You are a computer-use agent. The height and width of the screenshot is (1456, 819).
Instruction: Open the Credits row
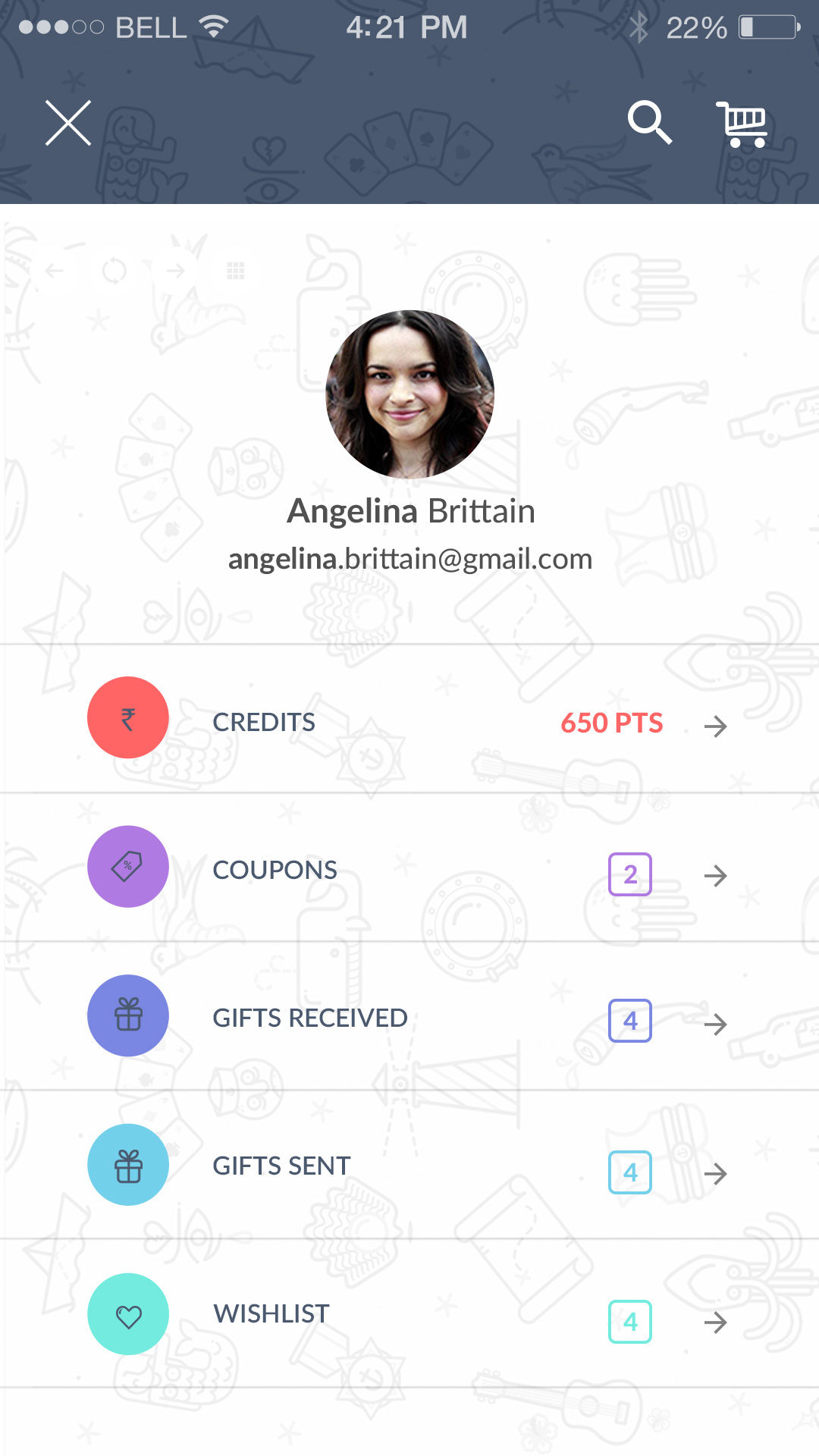(409, 720)
